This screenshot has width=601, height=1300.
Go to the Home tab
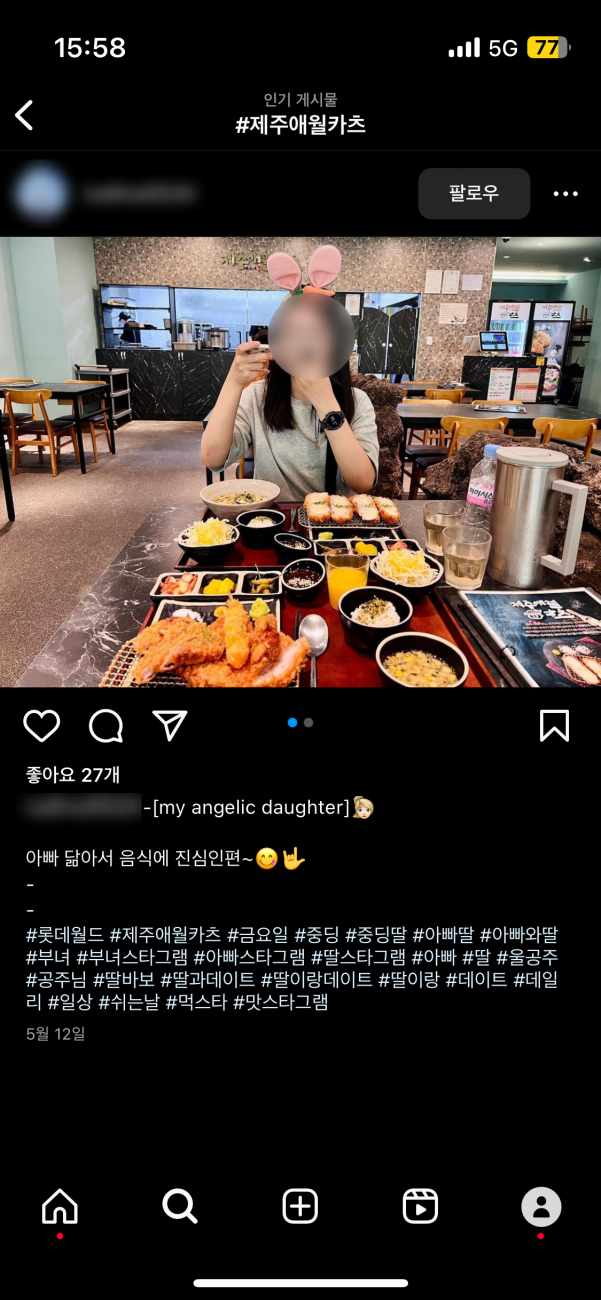(60, 1207)
